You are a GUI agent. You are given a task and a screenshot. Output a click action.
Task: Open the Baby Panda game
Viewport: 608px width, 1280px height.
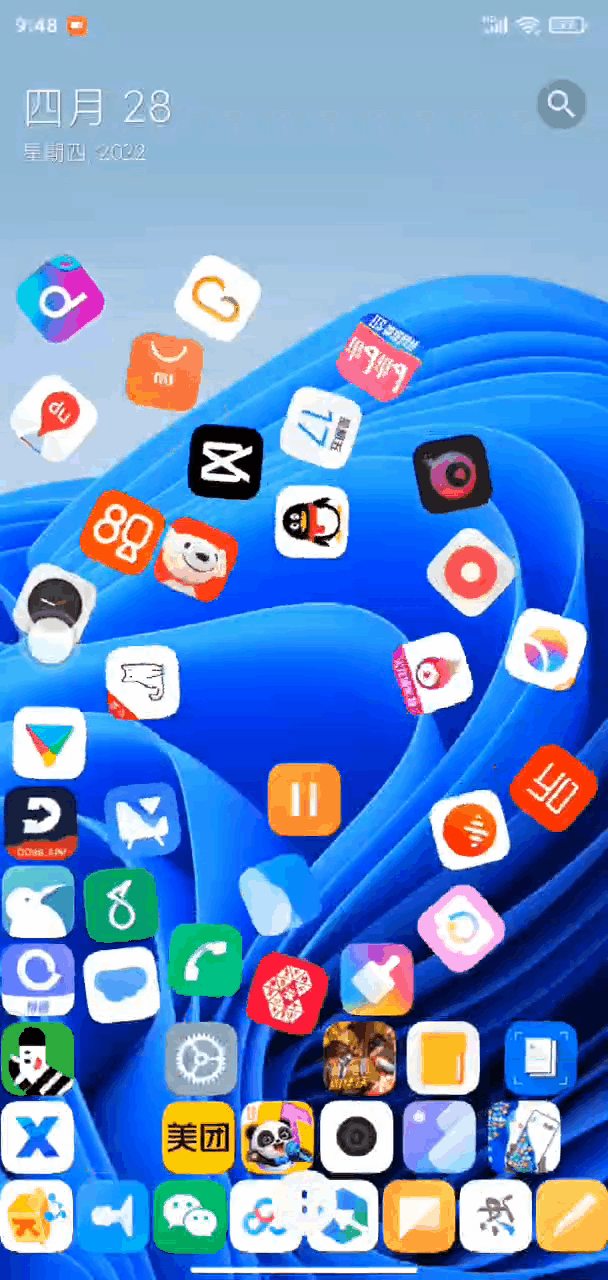(278, 1138)
